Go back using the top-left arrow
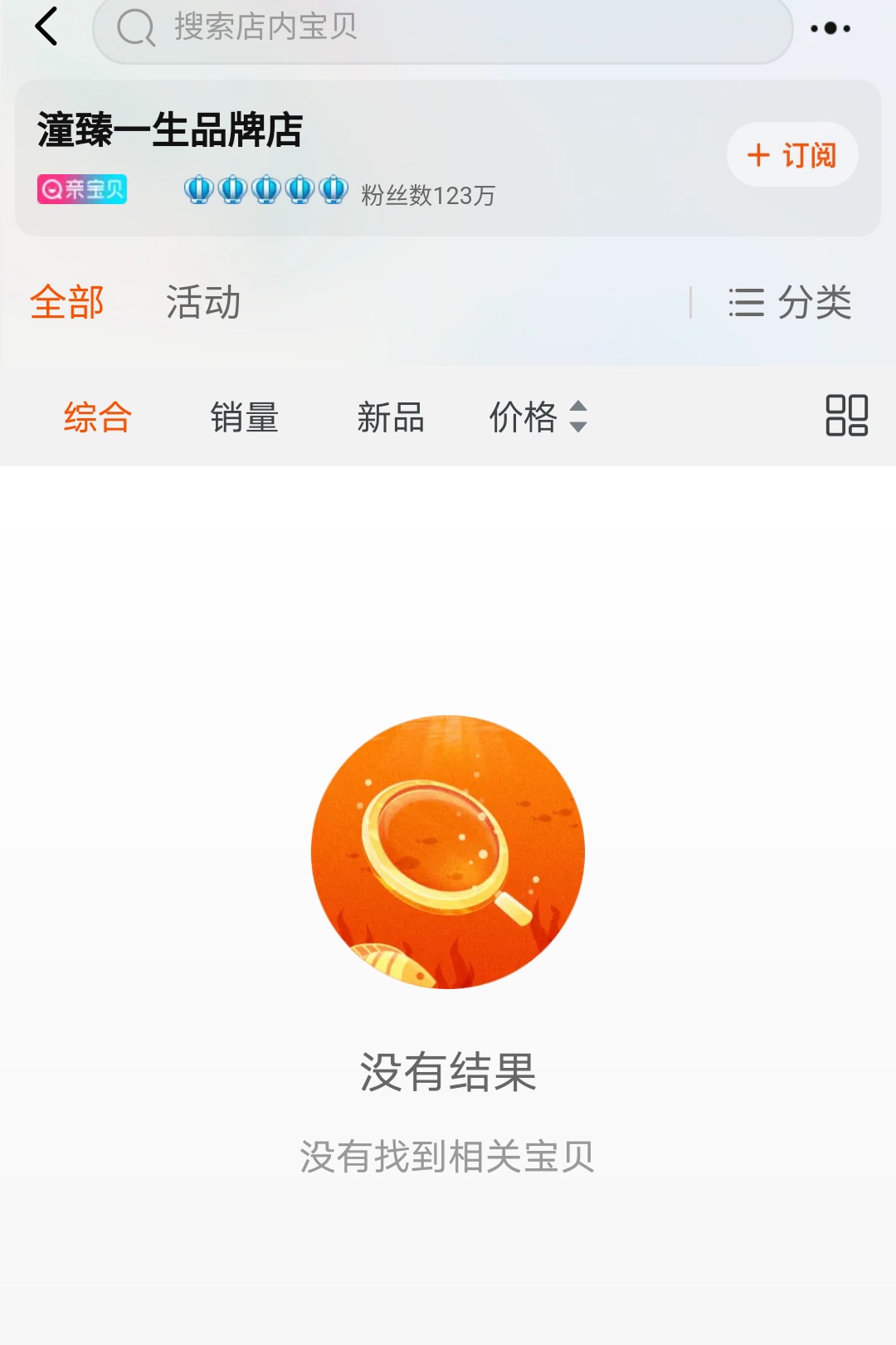 tap(46, 27)
